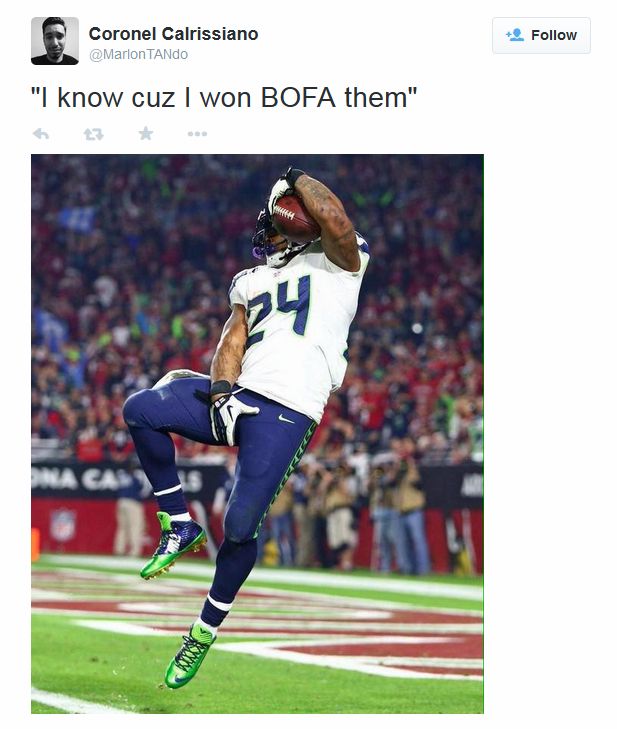The height and width of the screenshot is (729, 617).
Task: Open Coronel Calrissiano's profile picture
Action: click(55, 41)
